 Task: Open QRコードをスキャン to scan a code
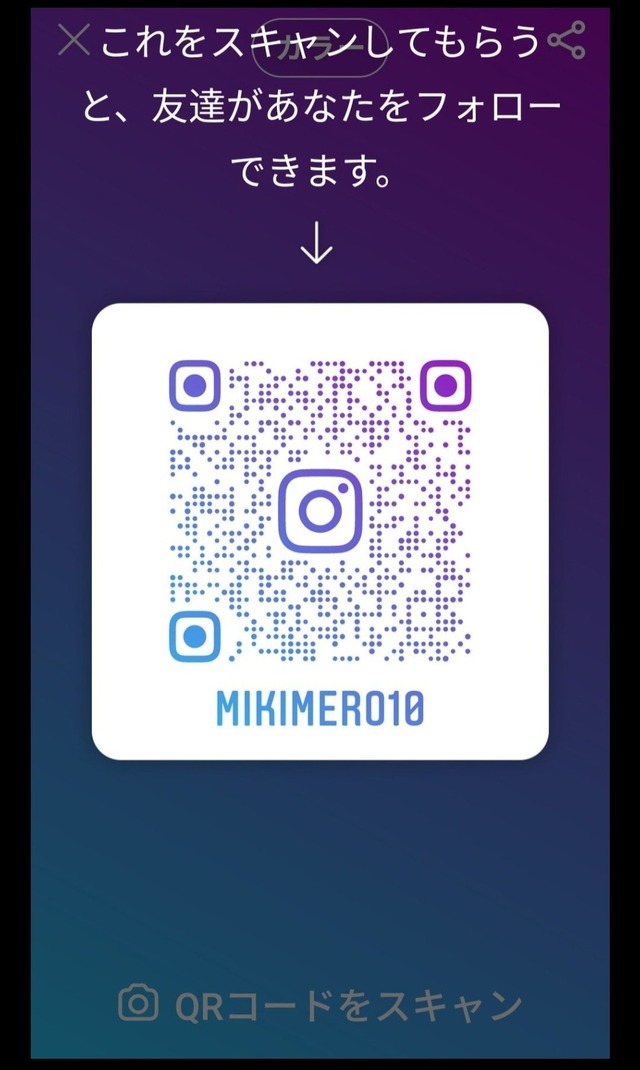pos(320,1004)
